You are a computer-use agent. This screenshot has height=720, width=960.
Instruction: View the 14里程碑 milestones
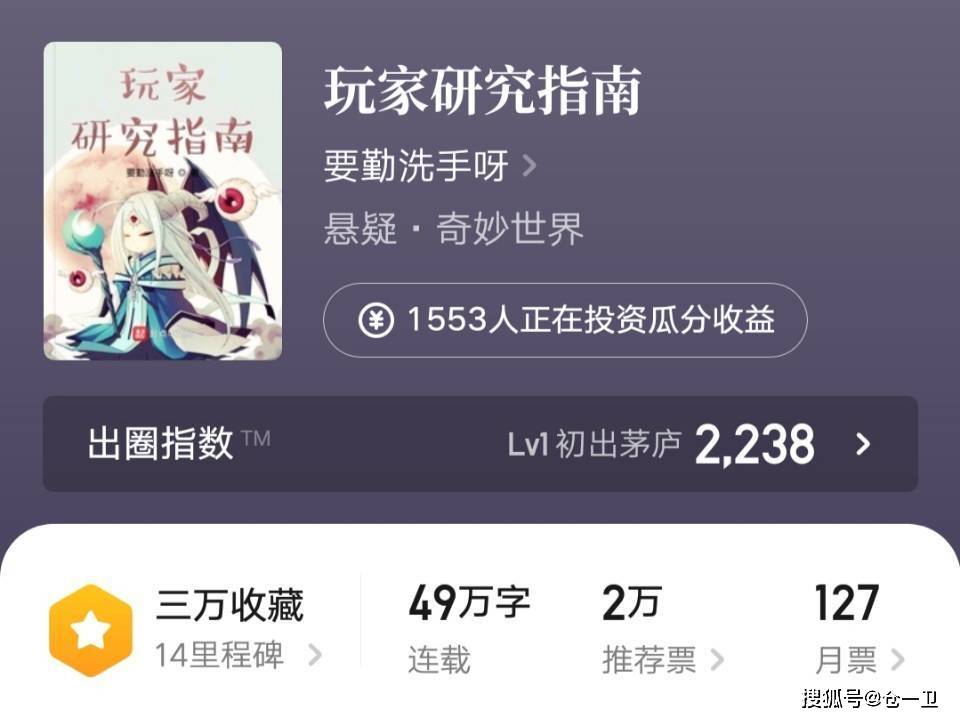(238, 656)
